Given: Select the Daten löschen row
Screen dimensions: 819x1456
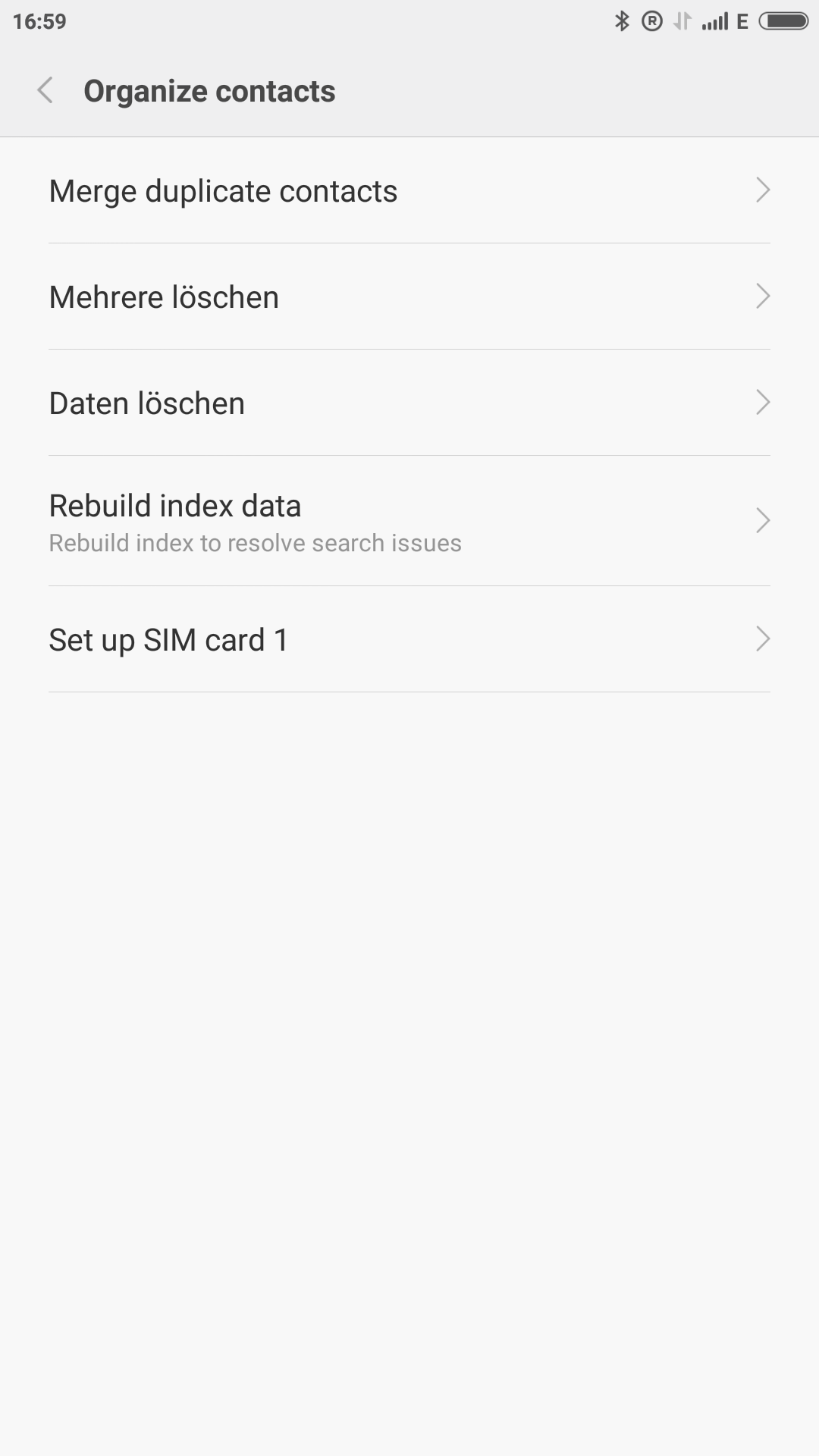Looking at the screenshot, I should (409, 403).
